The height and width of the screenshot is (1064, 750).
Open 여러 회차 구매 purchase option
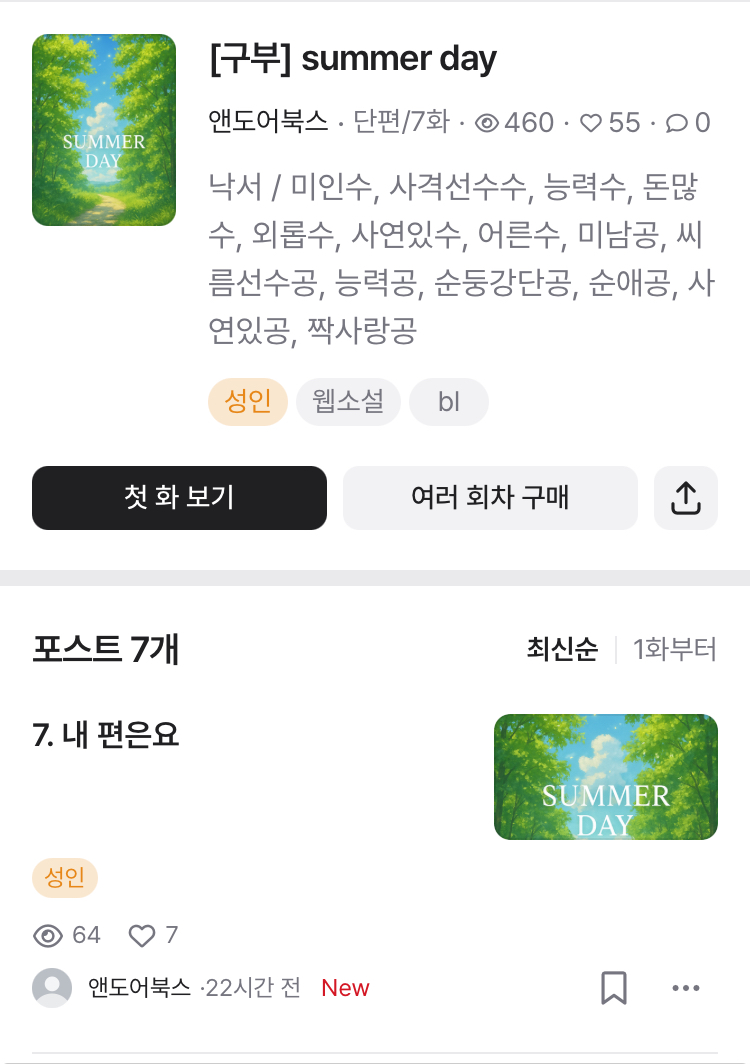pos(490,497)
